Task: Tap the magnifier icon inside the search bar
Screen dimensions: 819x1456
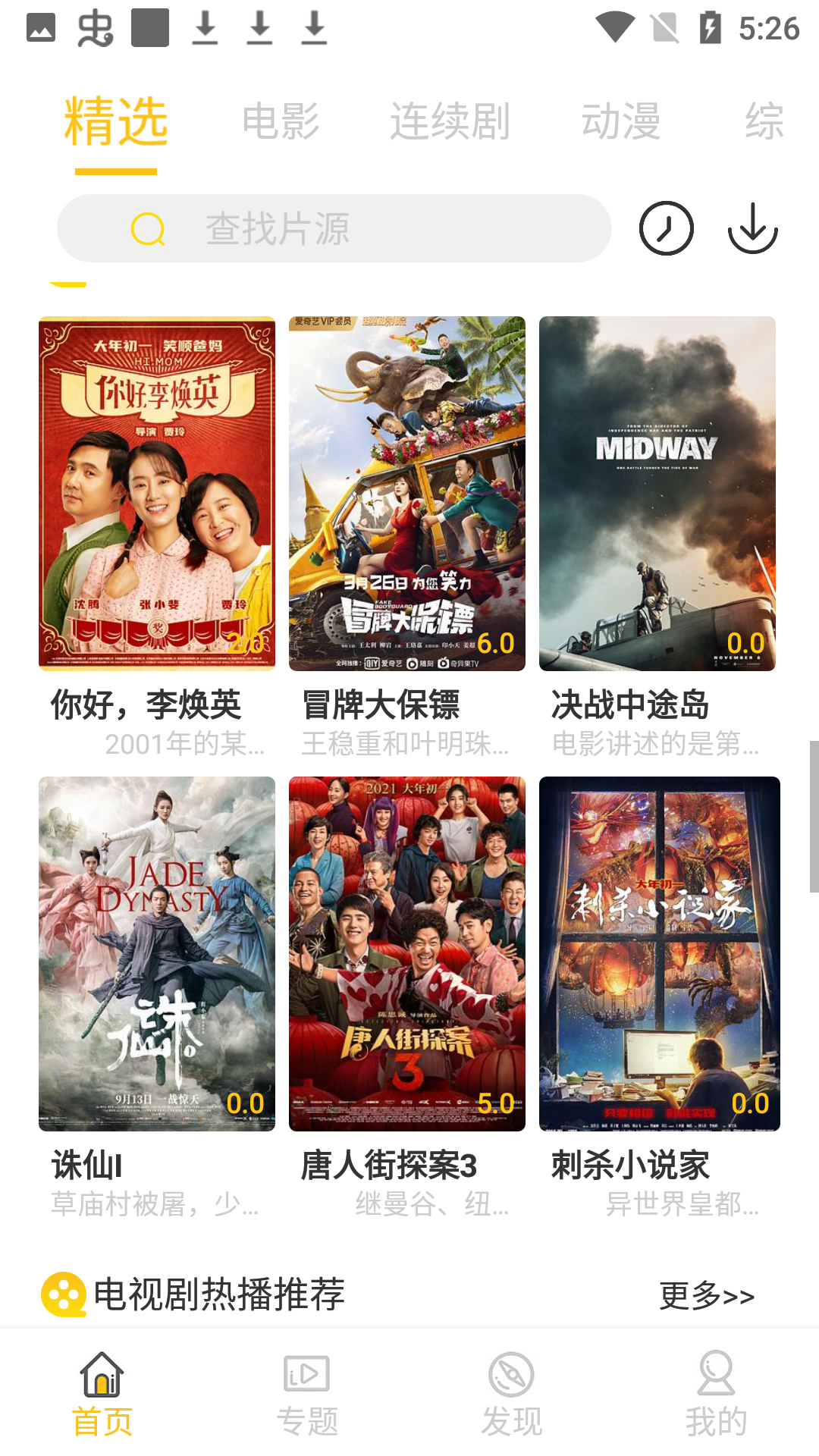Action: tap(149, 227)
